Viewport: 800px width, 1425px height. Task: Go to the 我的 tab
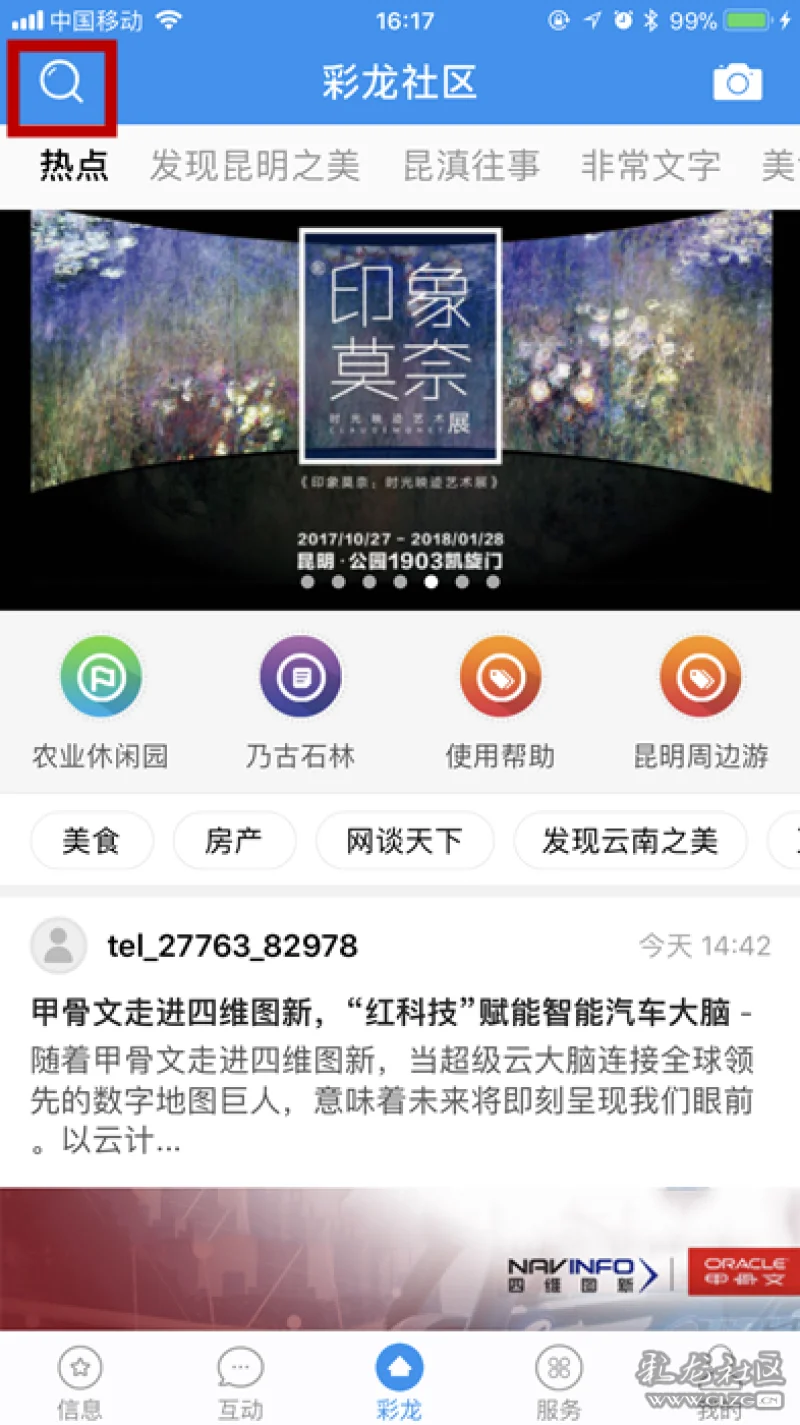click(x=720, y=1383)
